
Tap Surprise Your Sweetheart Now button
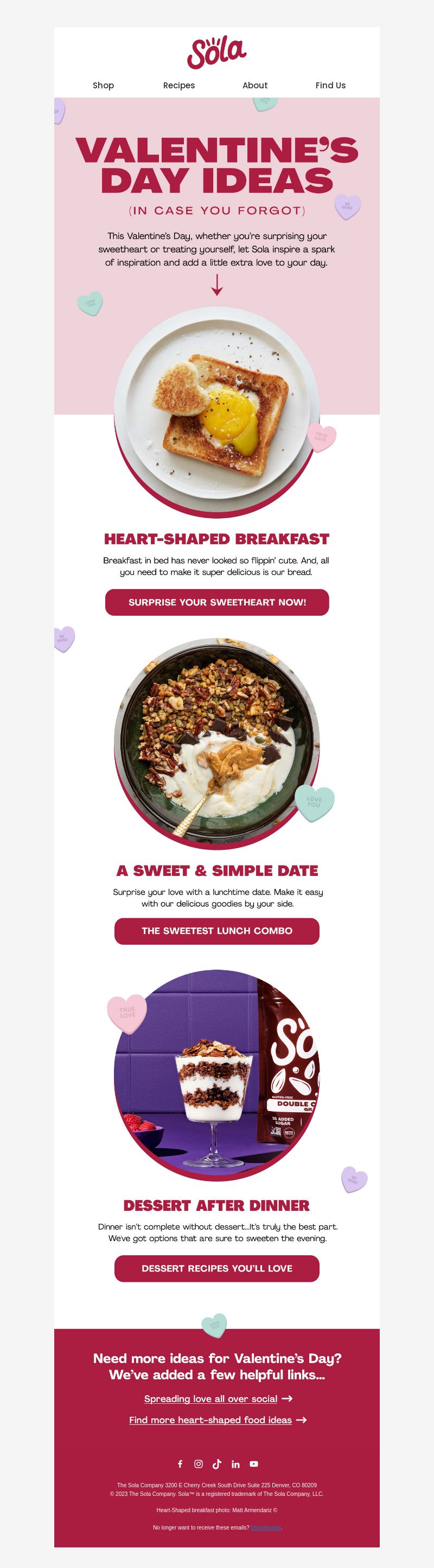(x=217, y=602)
